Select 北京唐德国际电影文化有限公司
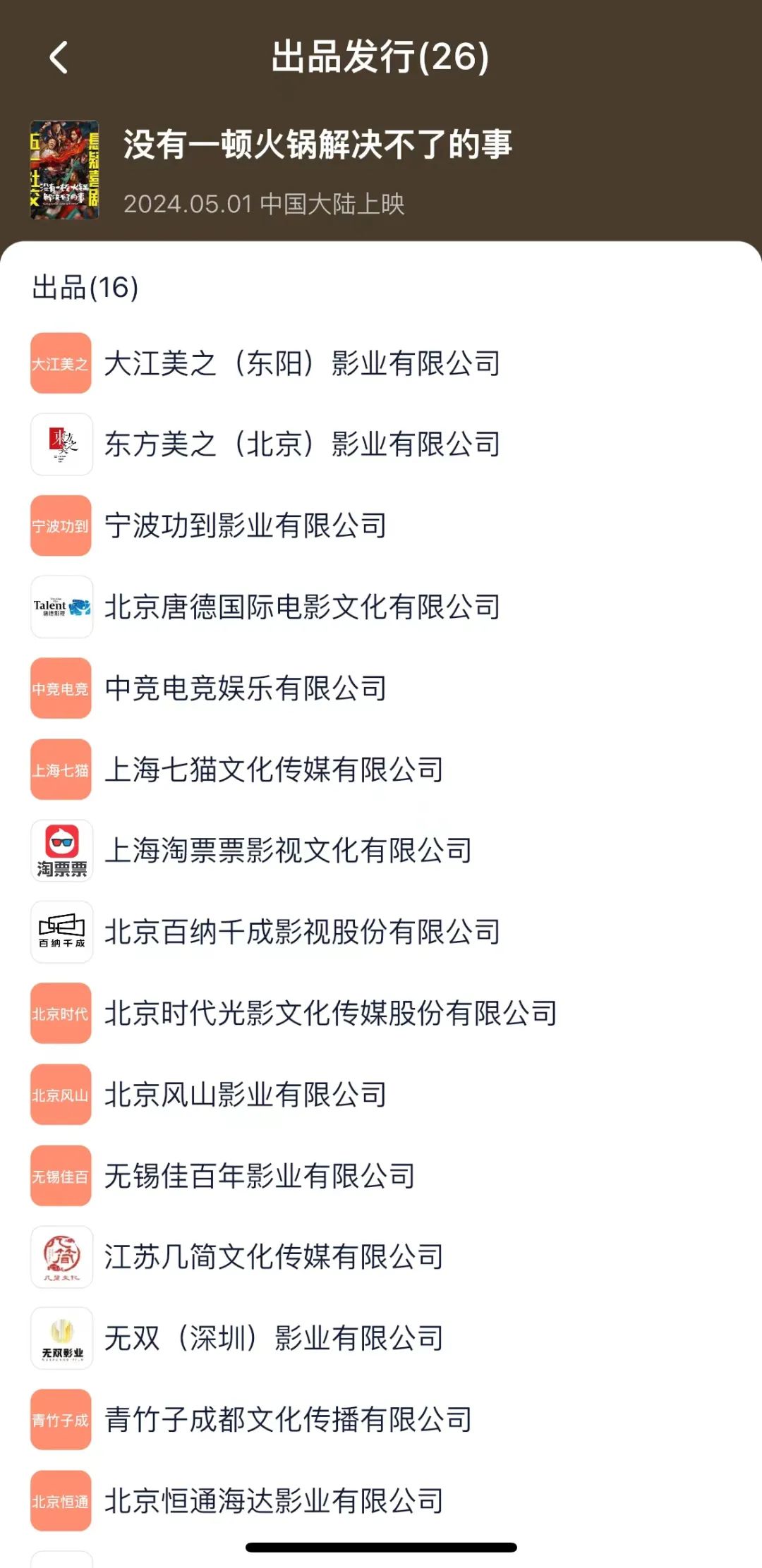The image size is (762, 1568). [381, 607]
